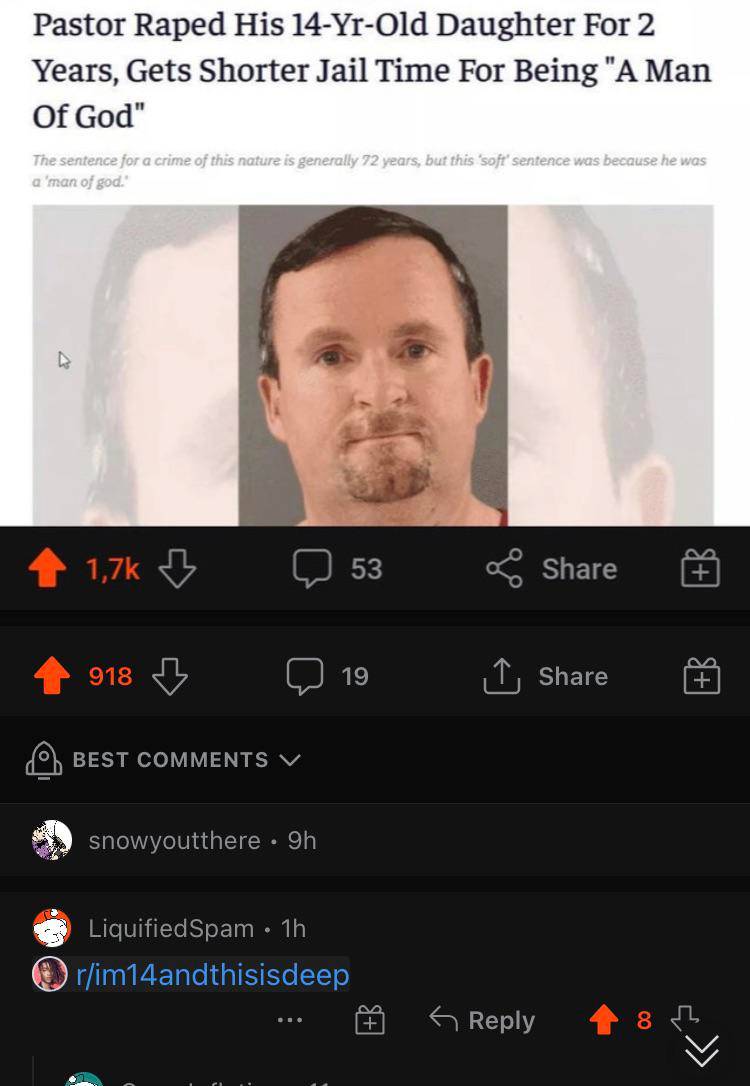The height and width of the screenshot is (1086, 750).
Task: Downvote LiquifiedSpam's comment
Action: (x=683, y=1018)
